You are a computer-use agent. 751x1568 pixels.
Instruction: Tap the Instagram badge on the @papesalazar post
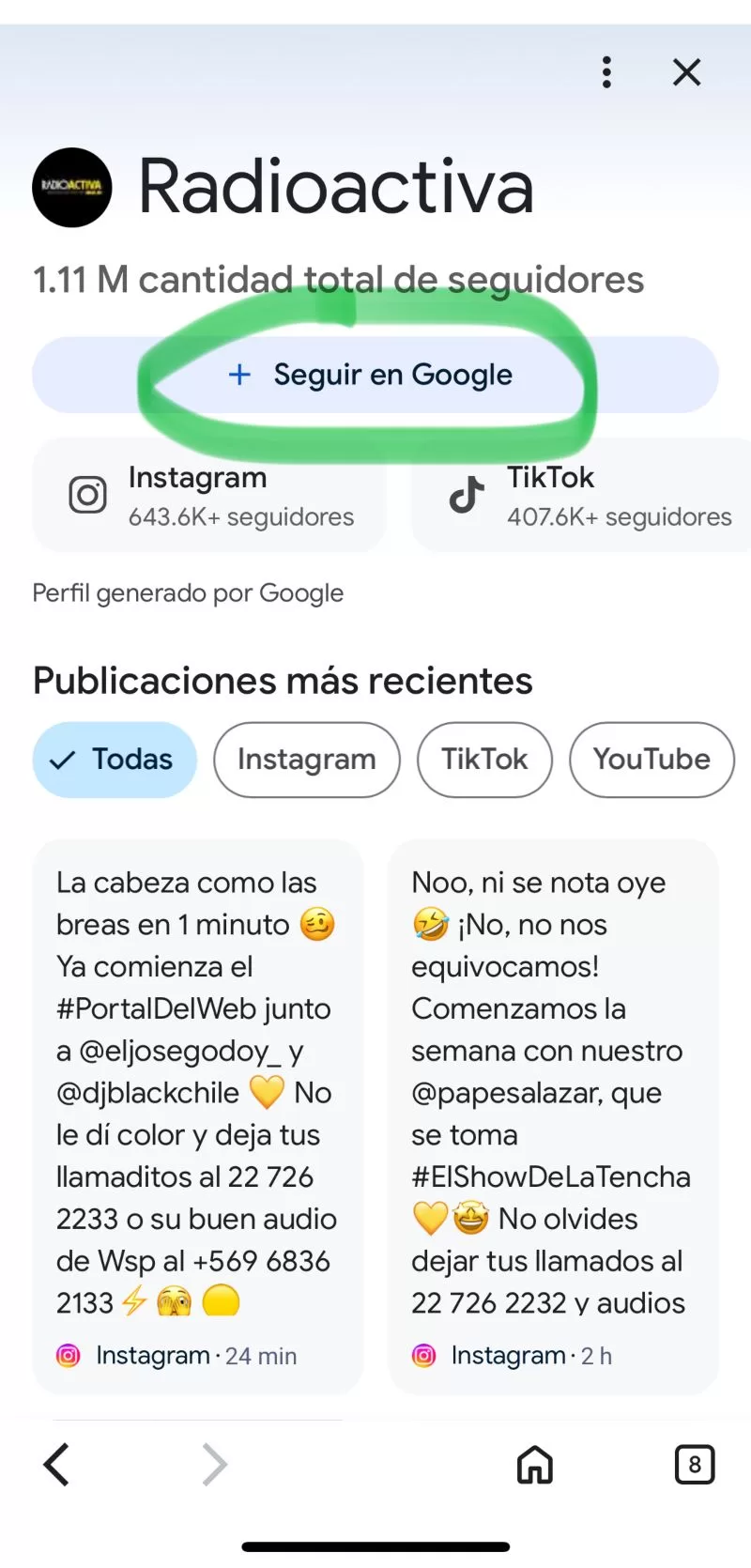[424, 1355]
